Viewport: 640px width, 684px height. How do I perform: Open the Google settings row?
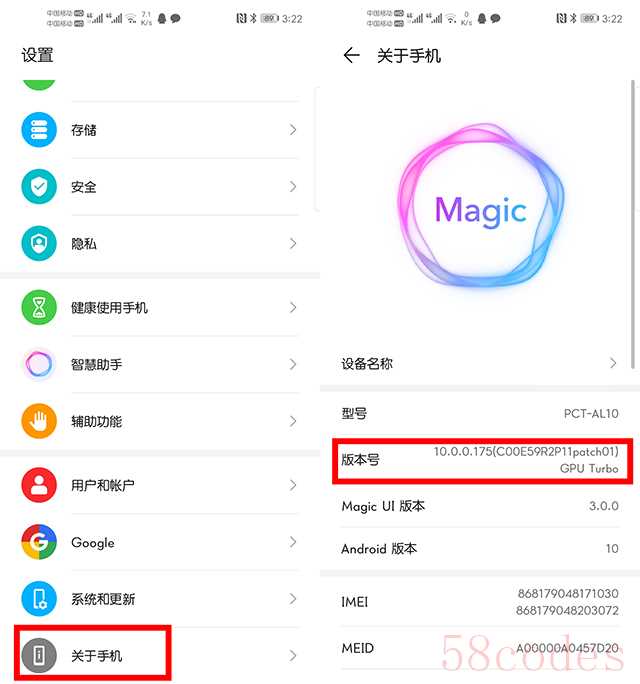(x=160, y=542)
